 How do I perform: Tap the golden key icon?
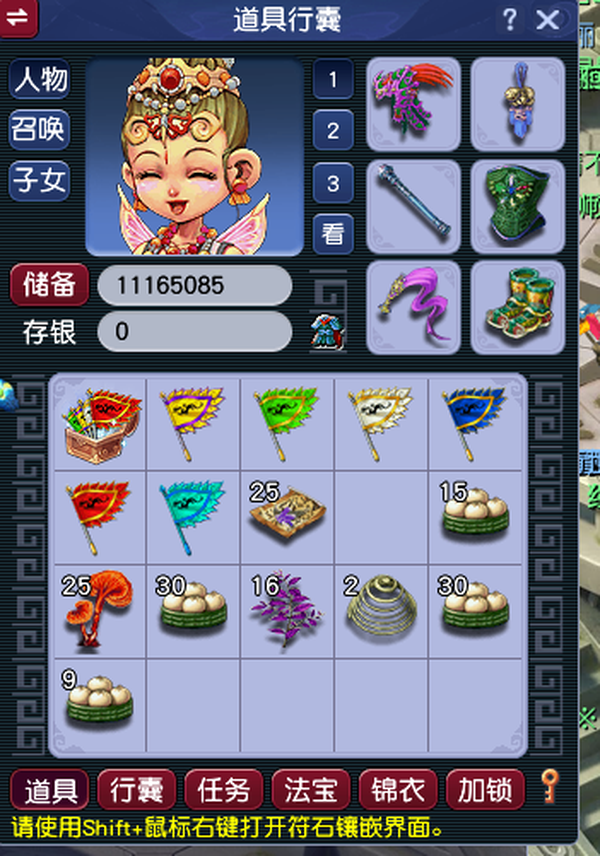[x=547, y=788]
